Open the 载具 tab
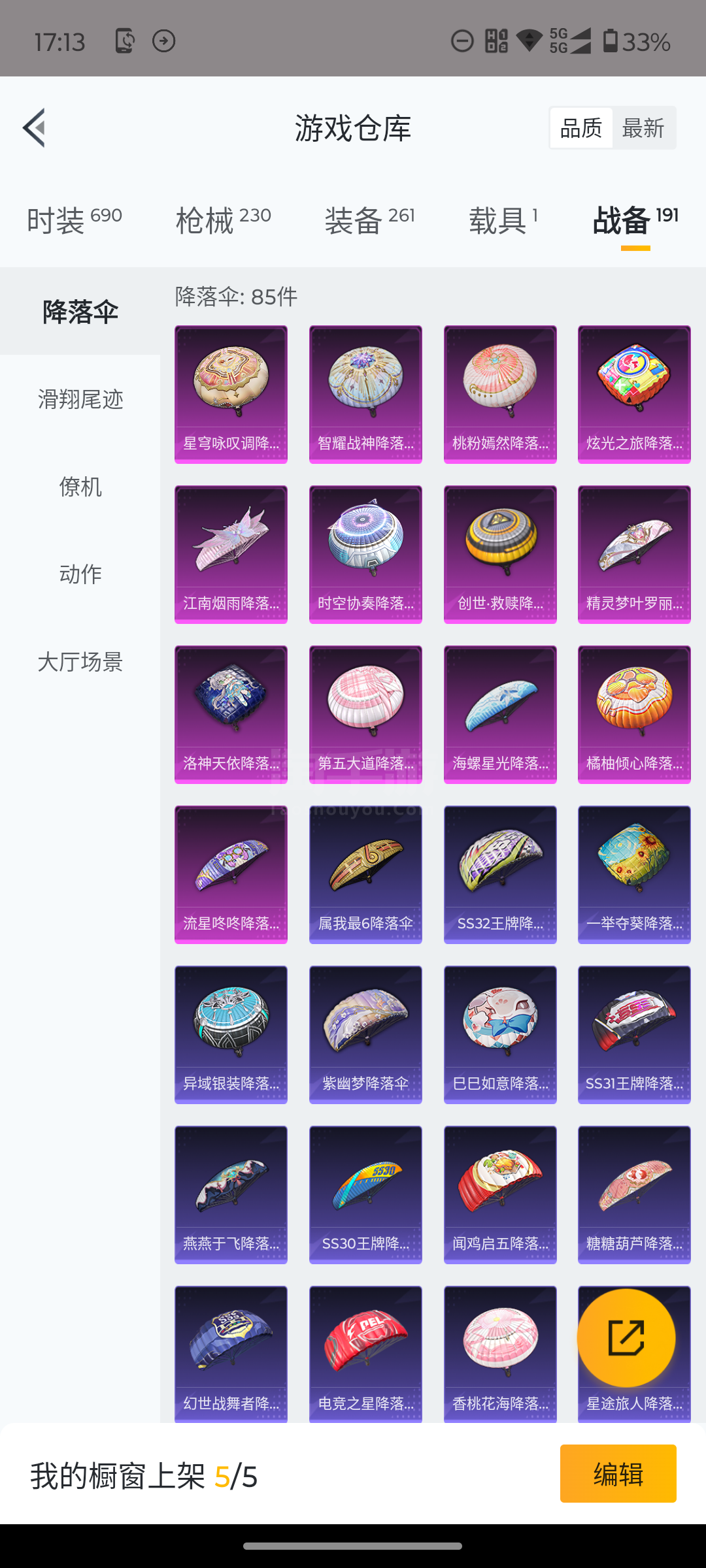 [503, 220]
